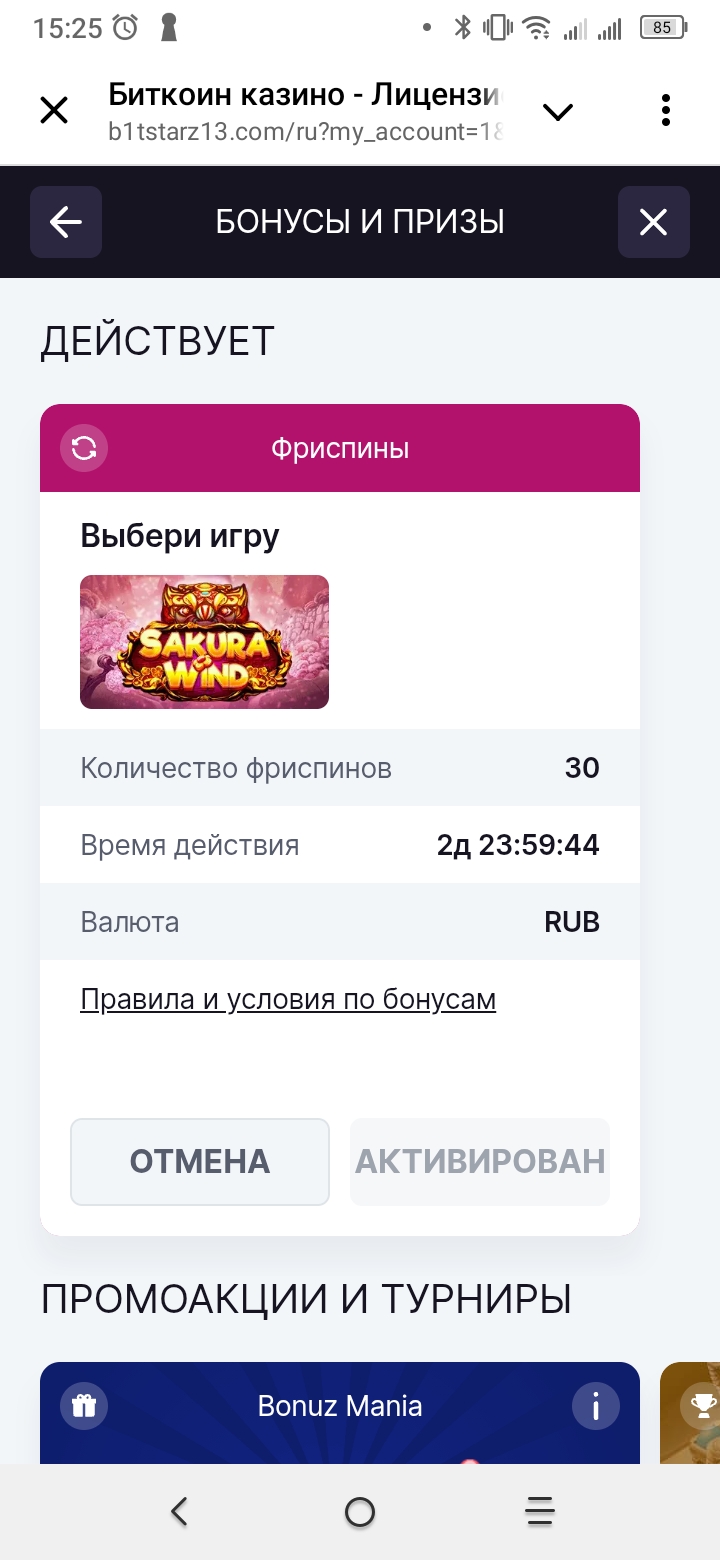Image resolution: width=720 pixels, height=1560 pixels.
Task: Expand the page URL dropdown chevron
Action: [558, 111]
